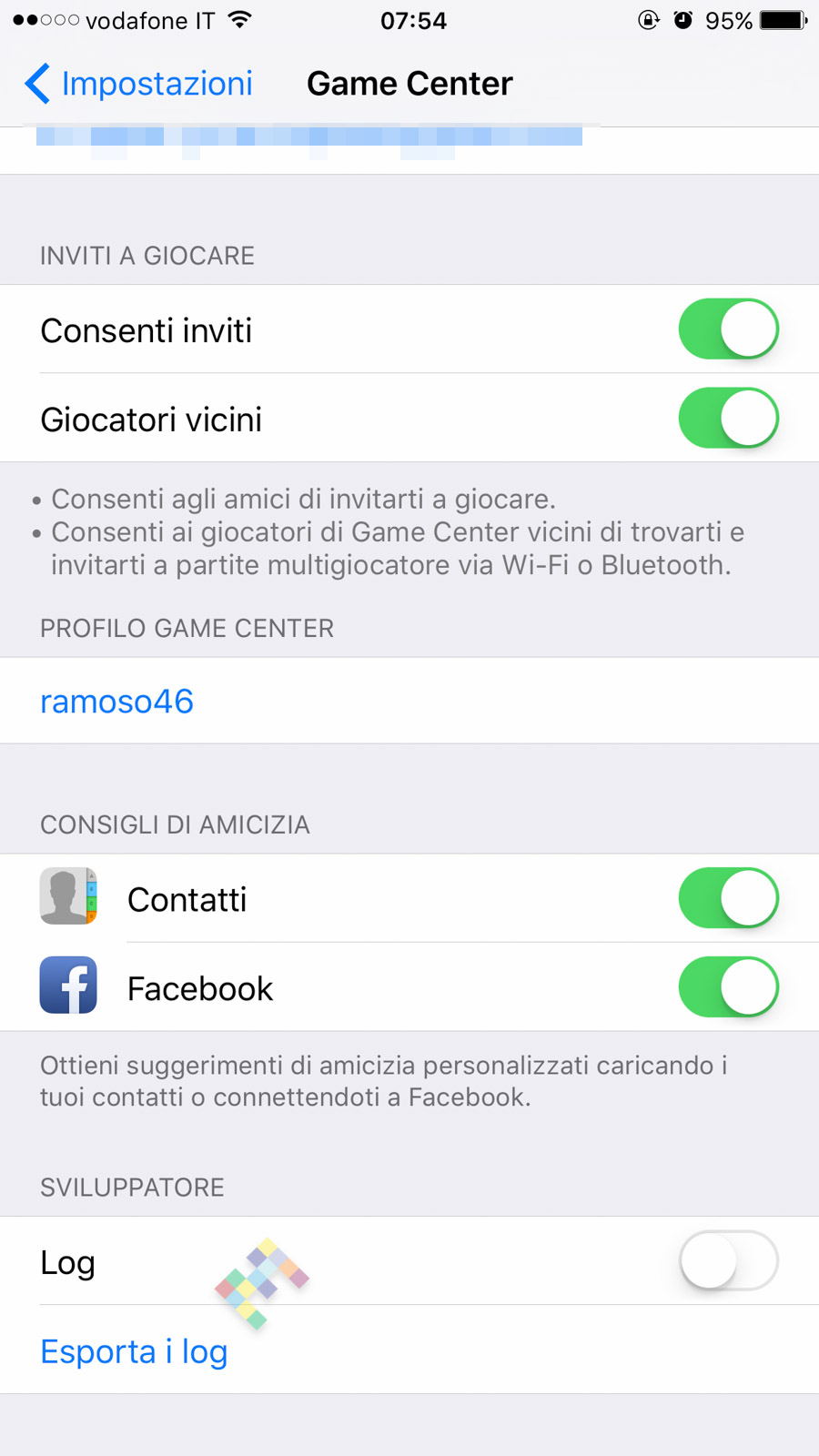
Task: Disable the Consenti inviti switch
Action: coord(728,329)
